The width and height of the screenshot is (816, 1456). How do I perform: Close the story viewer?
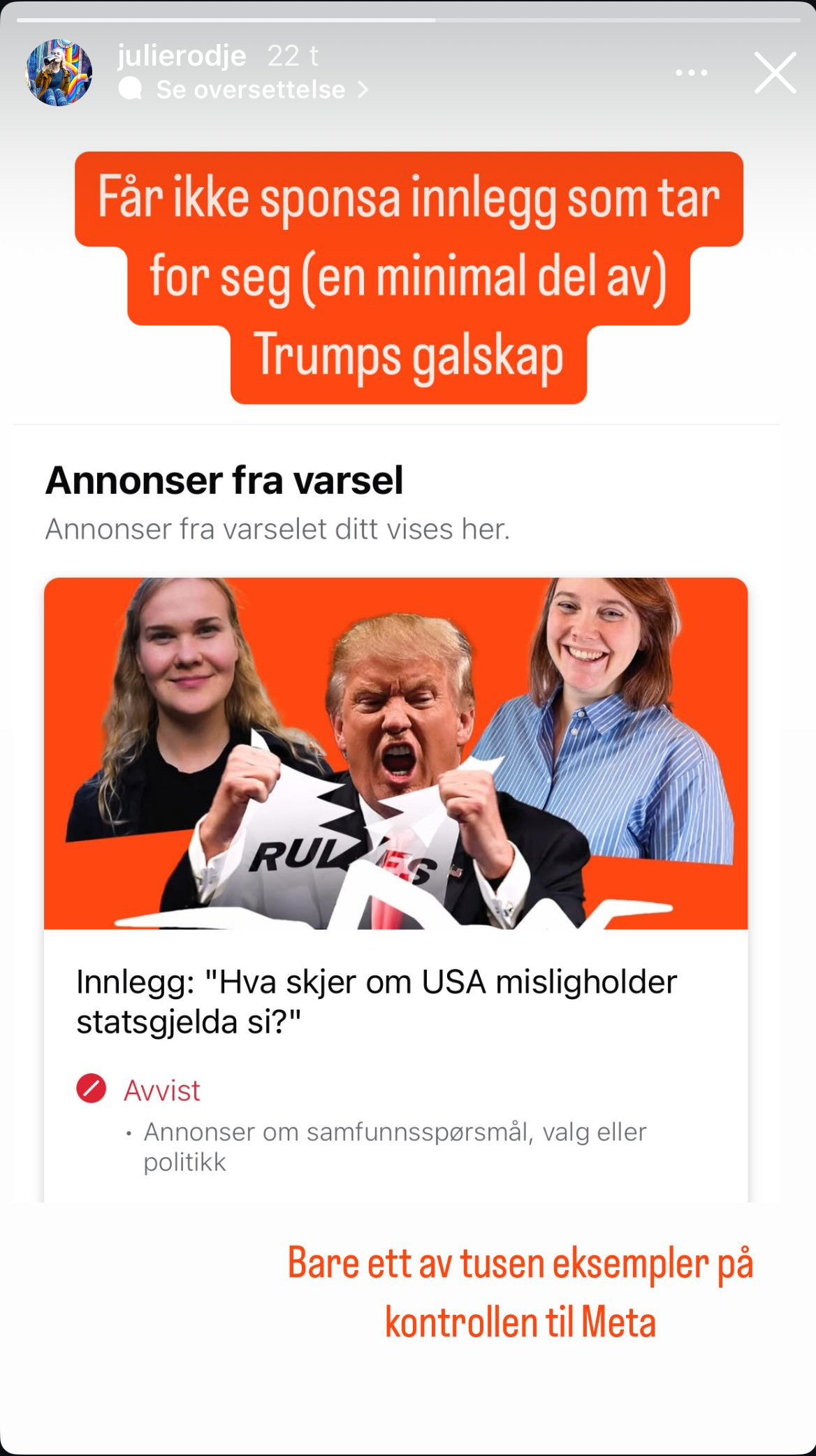point(775,73)
